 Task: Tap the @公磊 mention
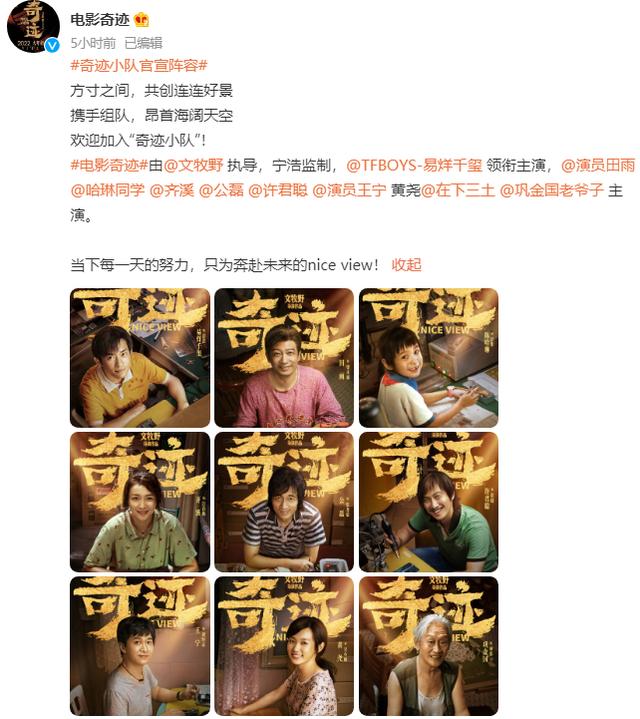(220, 189)
